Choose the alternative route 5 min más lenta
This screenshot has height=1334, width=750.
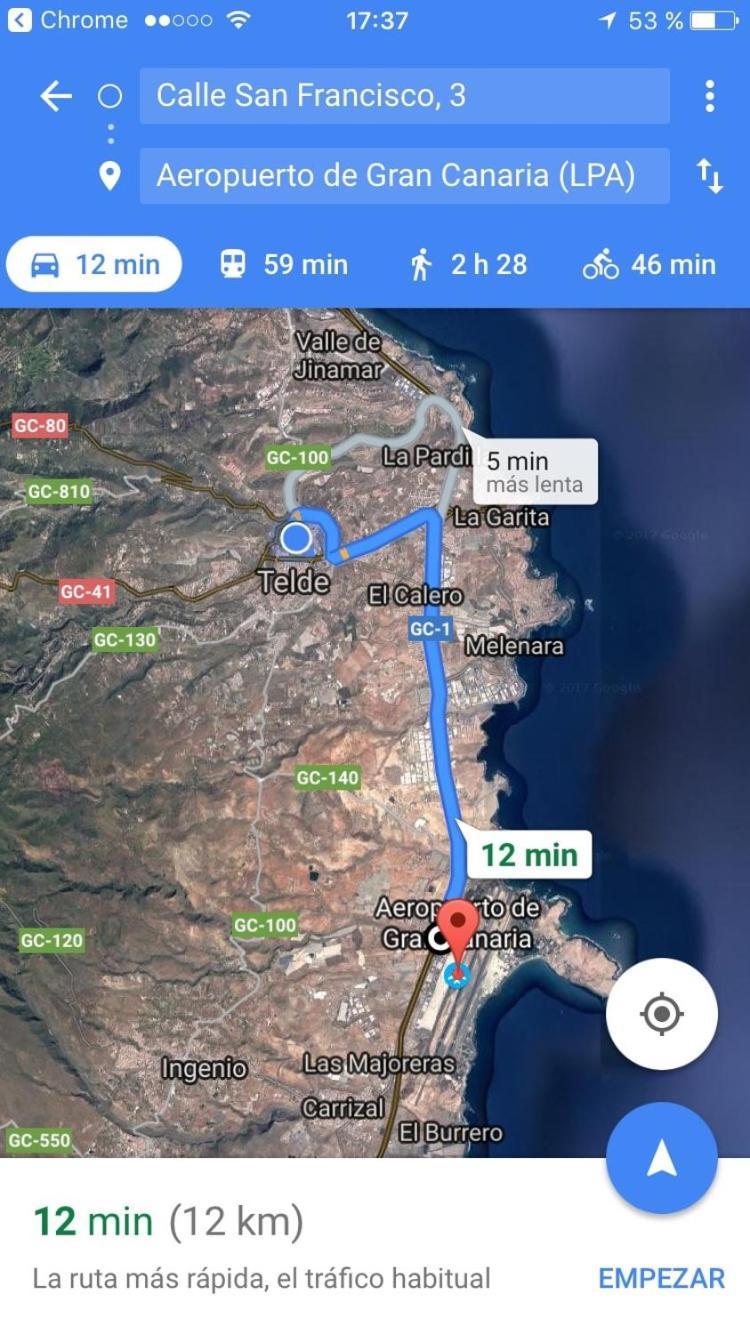pos(532,472)
